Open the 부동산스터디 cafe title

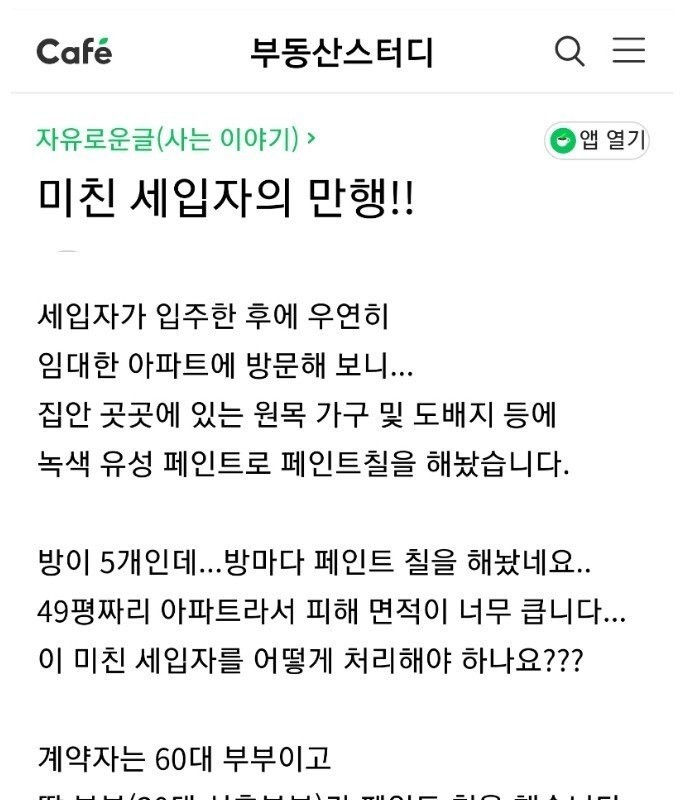(x=341, y=52)
